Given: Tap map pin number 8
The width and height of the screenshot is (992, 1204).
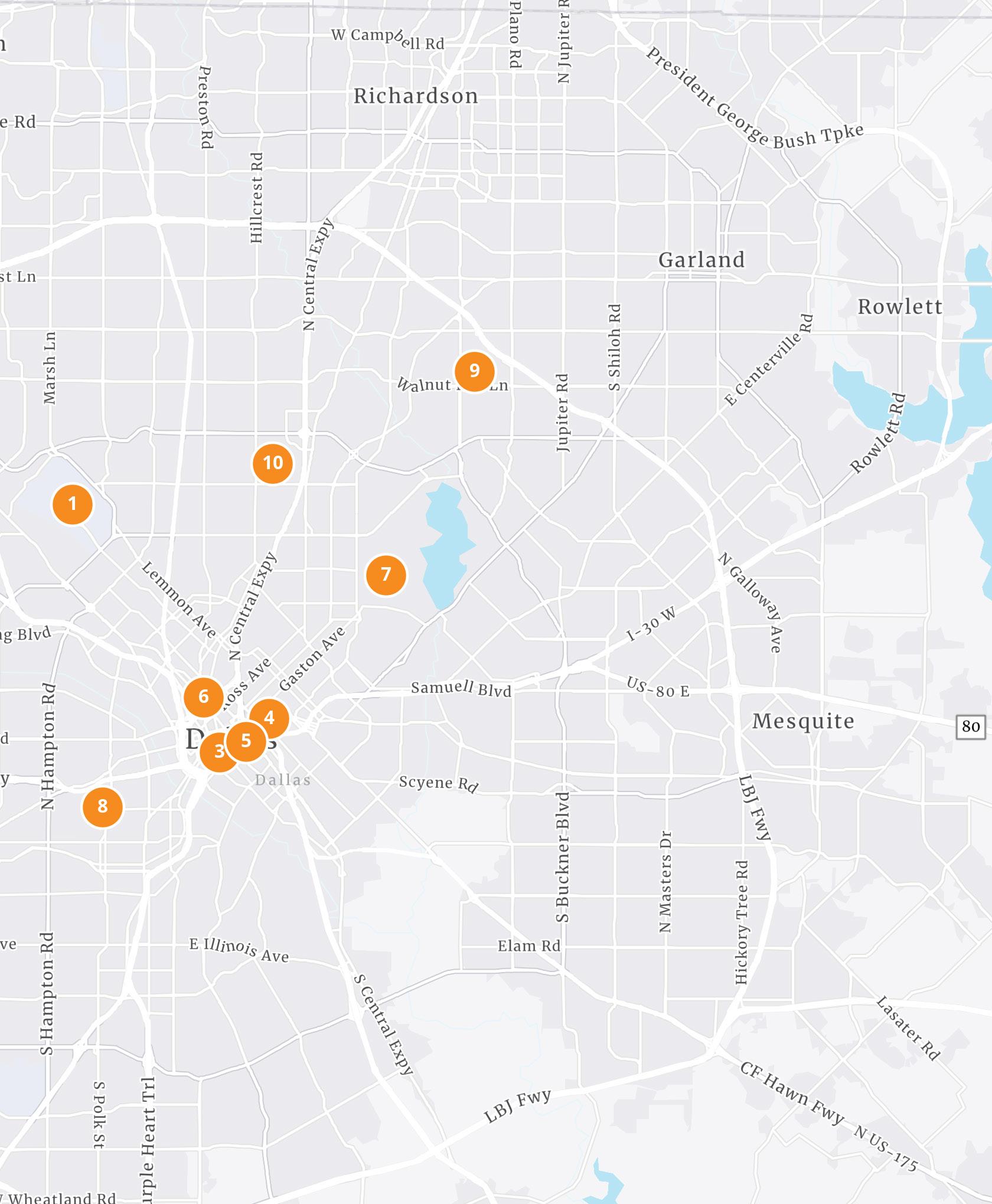Looking at the screenshot, I should pos(103,806).
